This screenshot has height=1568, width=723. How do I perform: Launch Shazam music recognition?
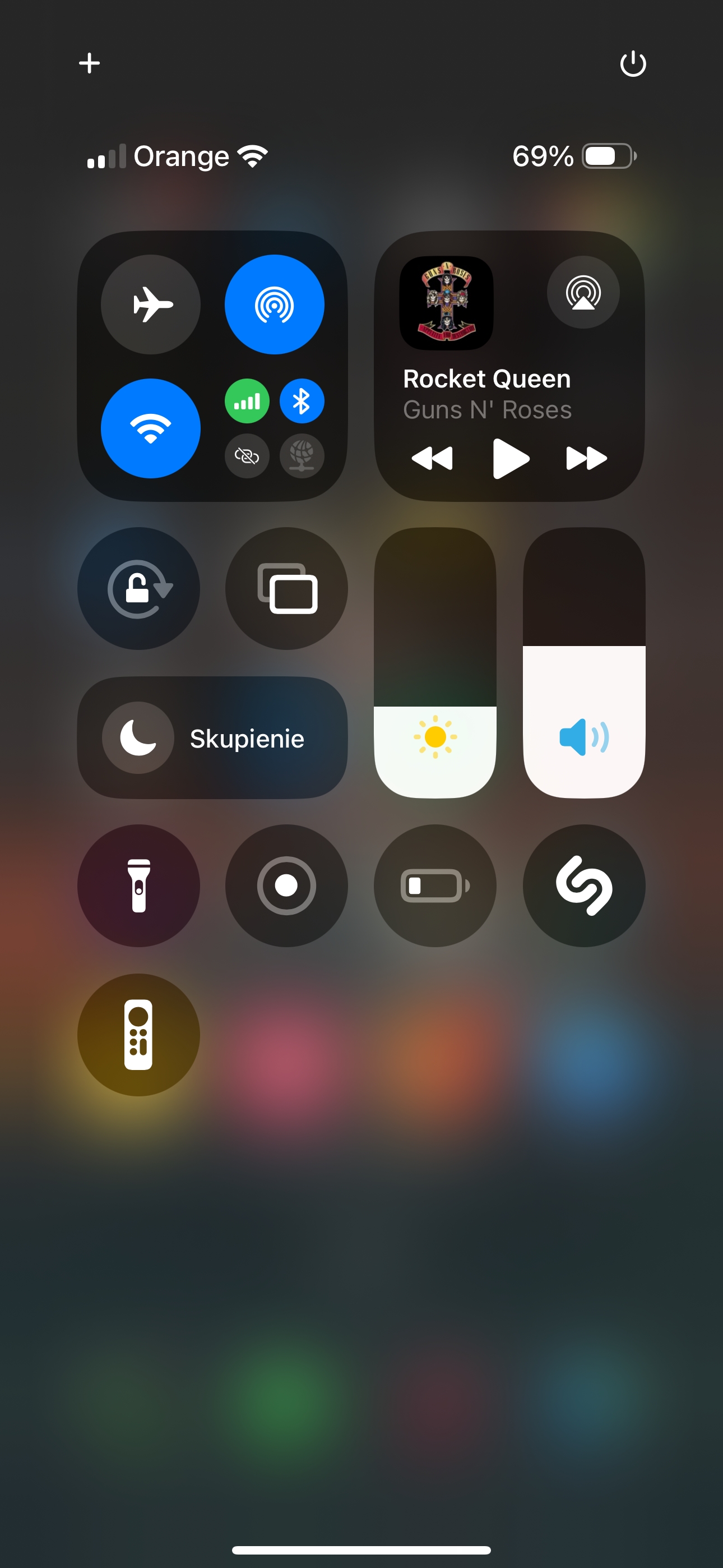pos(584,886)
